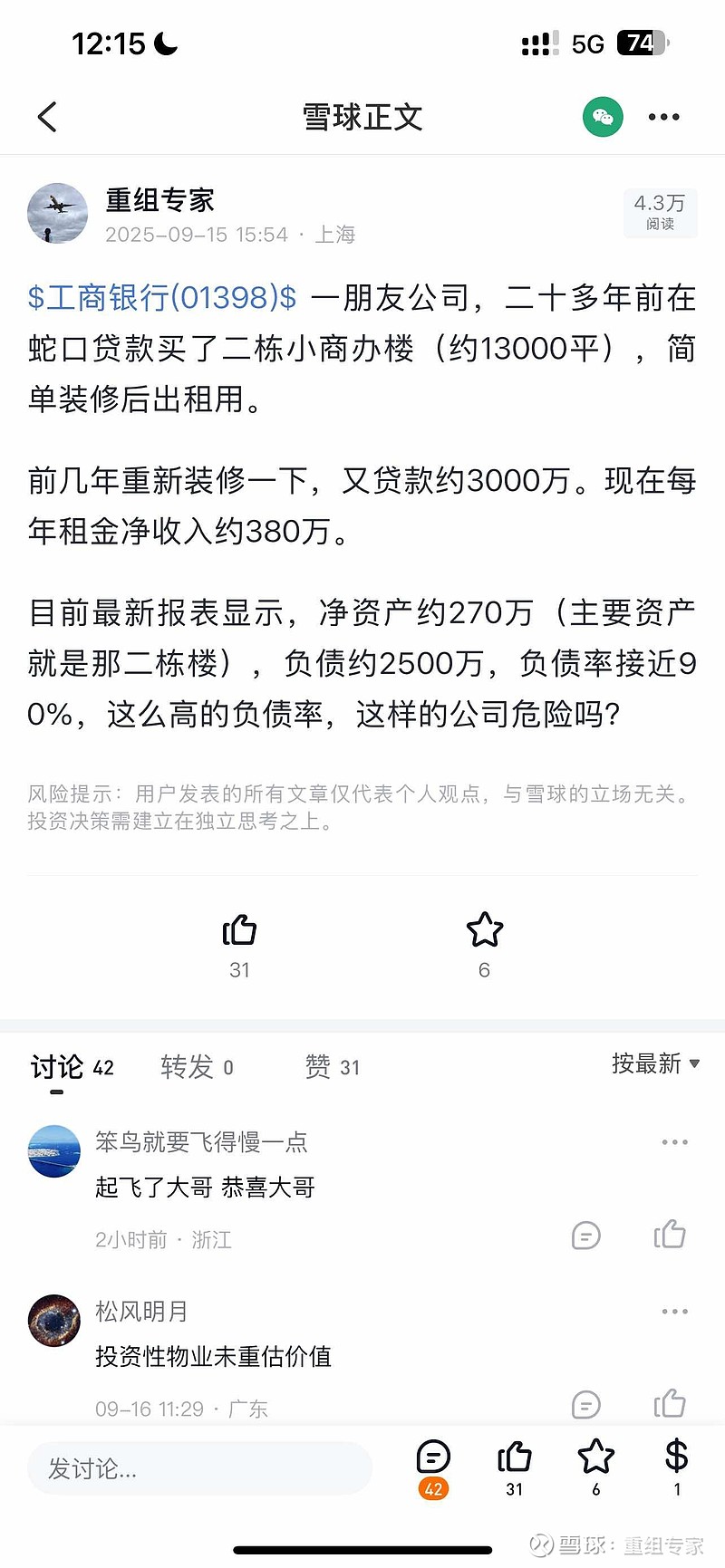Tip the author with the dollar icon

point(676,1459)
